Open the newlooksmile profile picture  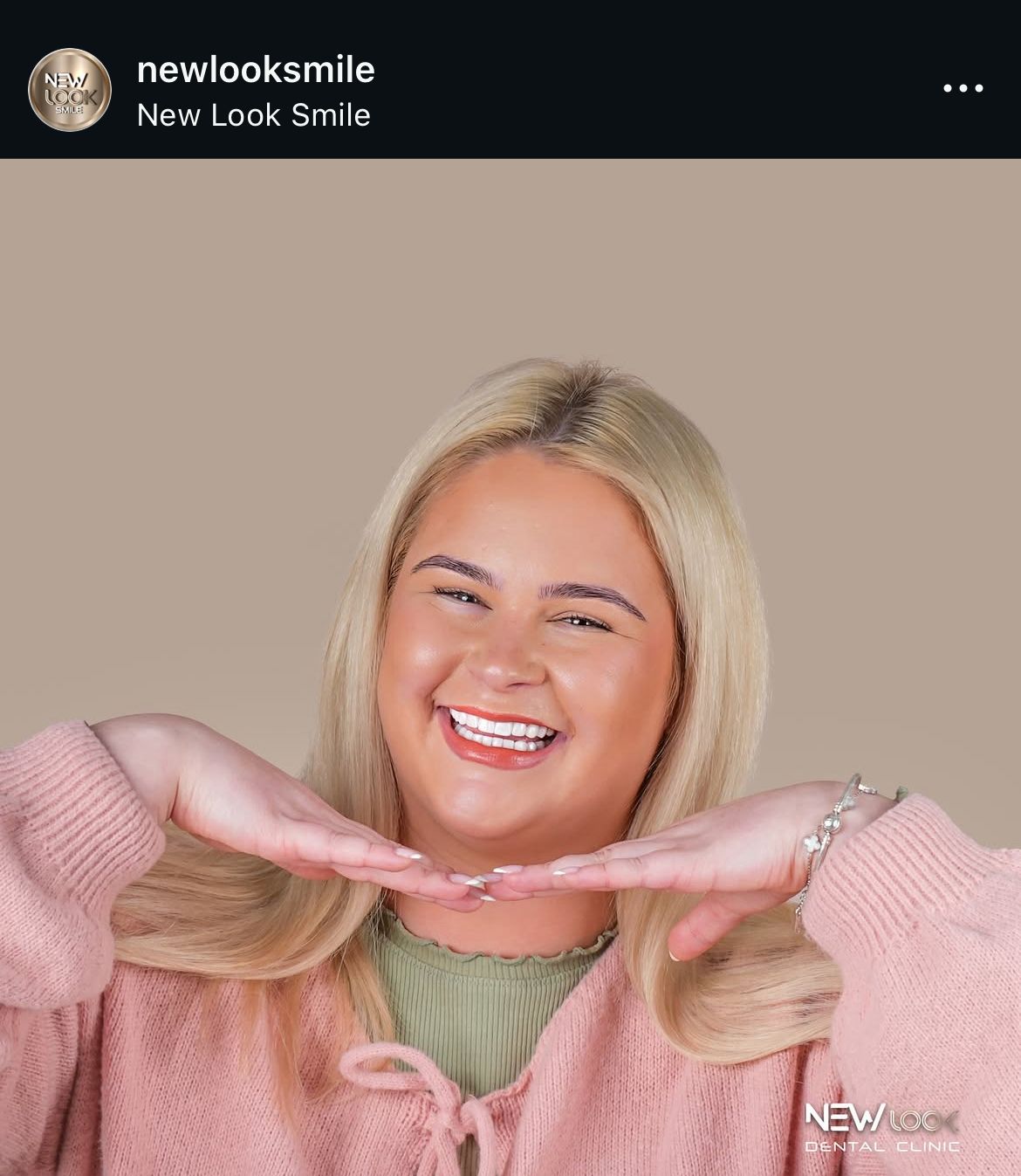pos(70,89)
